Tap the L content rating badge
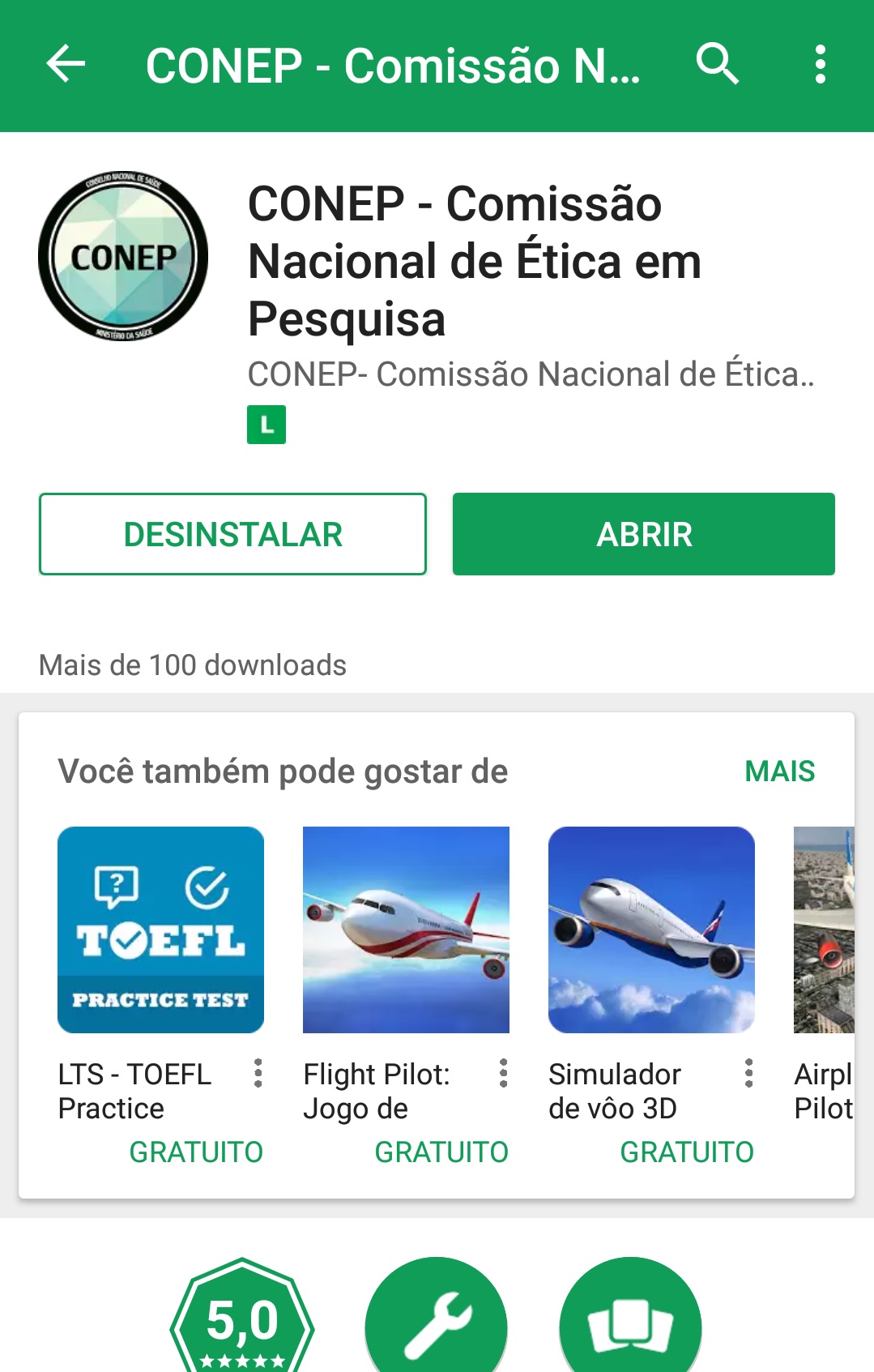Image resolution: width=874 pixels, height=1372 pixels. 266,425
